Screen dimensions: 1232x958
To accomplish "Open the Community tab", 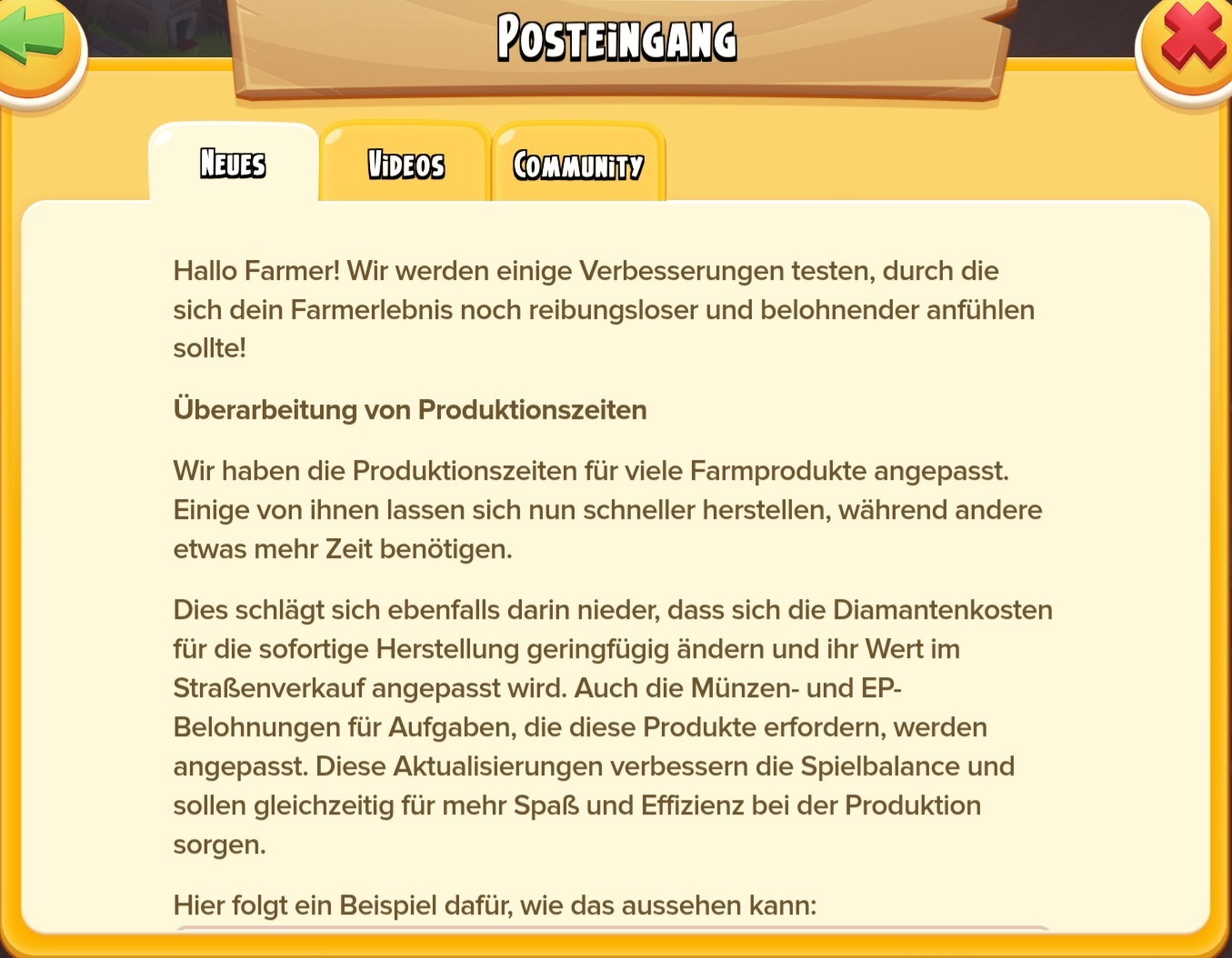I will (x=578, y=165).
